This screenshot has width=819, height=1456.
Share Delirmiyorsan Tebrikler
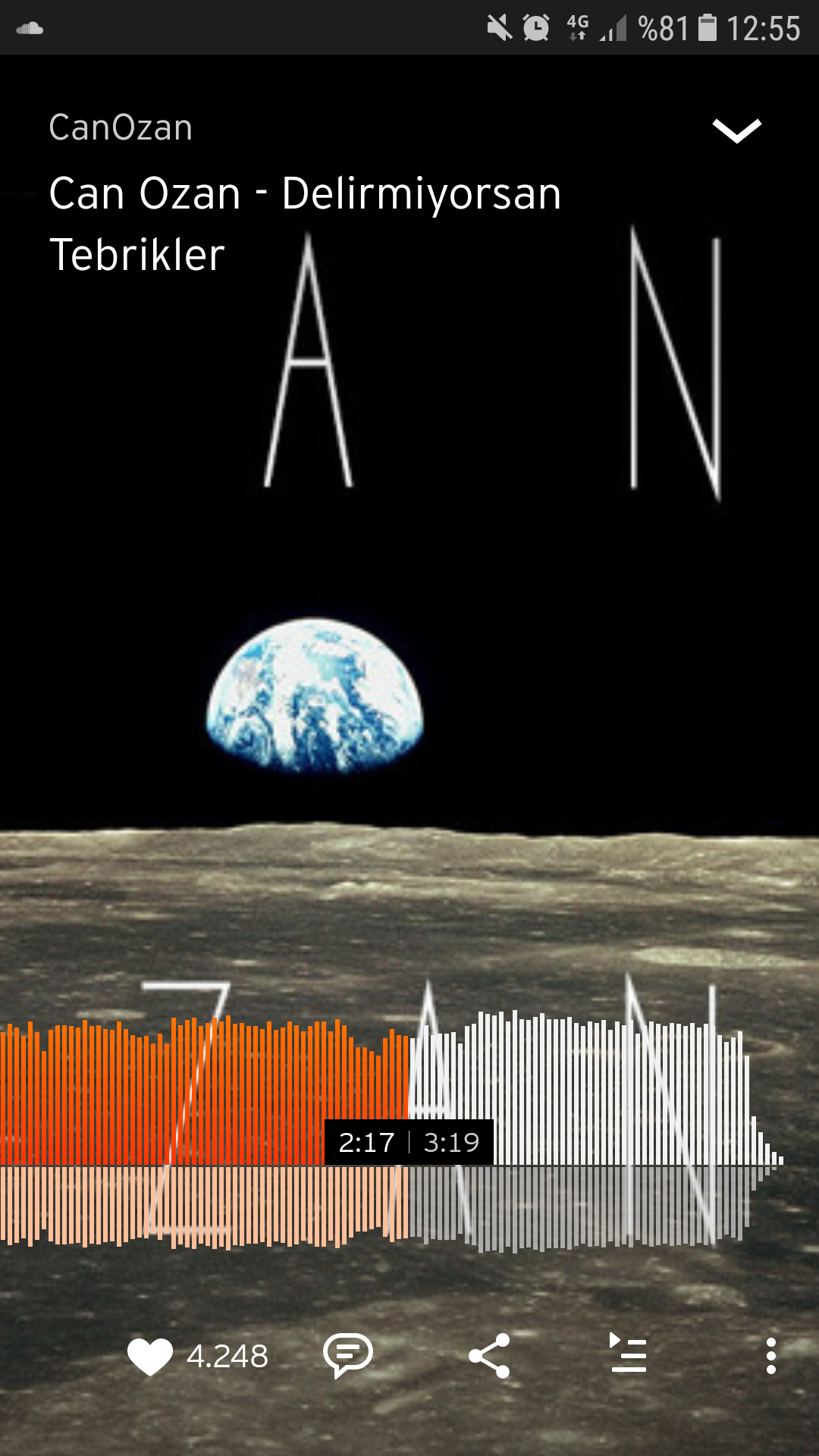click(x=489, y=1355)
